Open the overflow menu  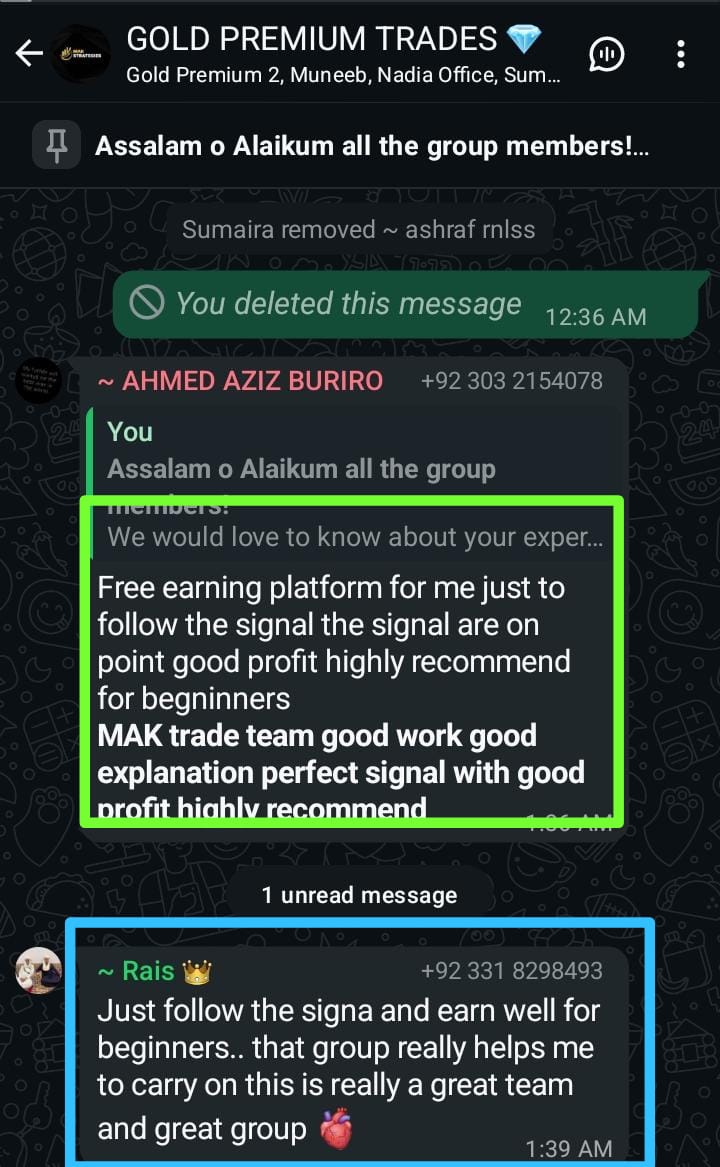(x=681, y=53)
